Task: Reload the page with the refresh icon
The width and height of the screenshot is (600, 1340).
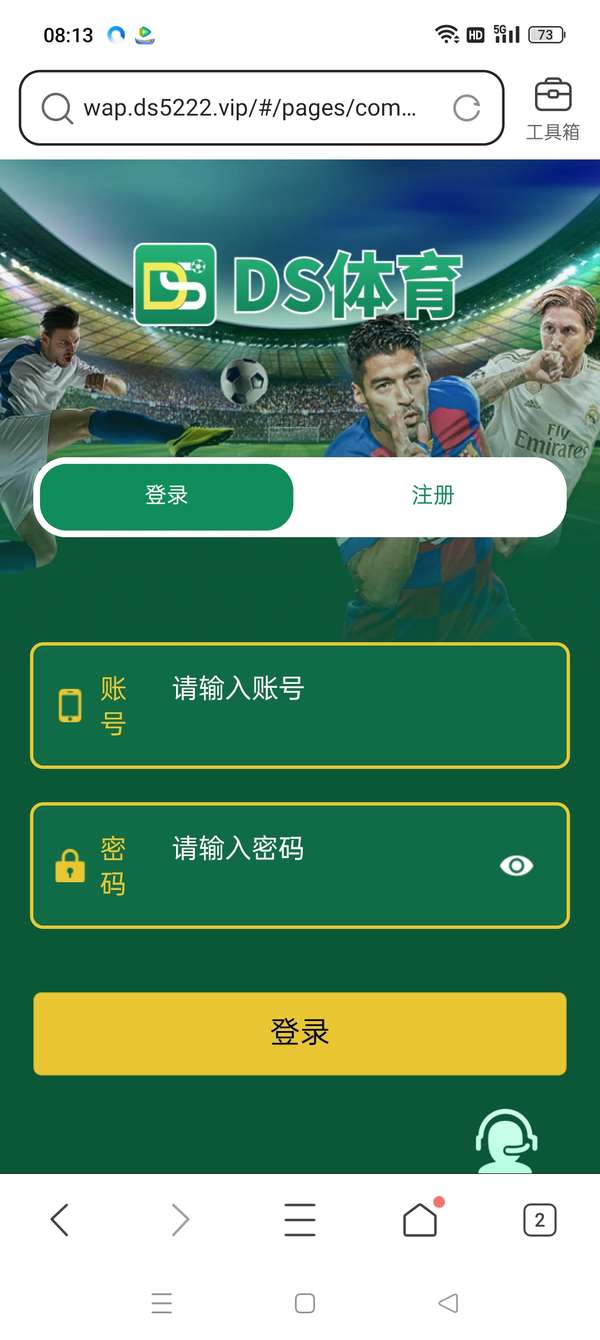Action: [x=467, y=108]
